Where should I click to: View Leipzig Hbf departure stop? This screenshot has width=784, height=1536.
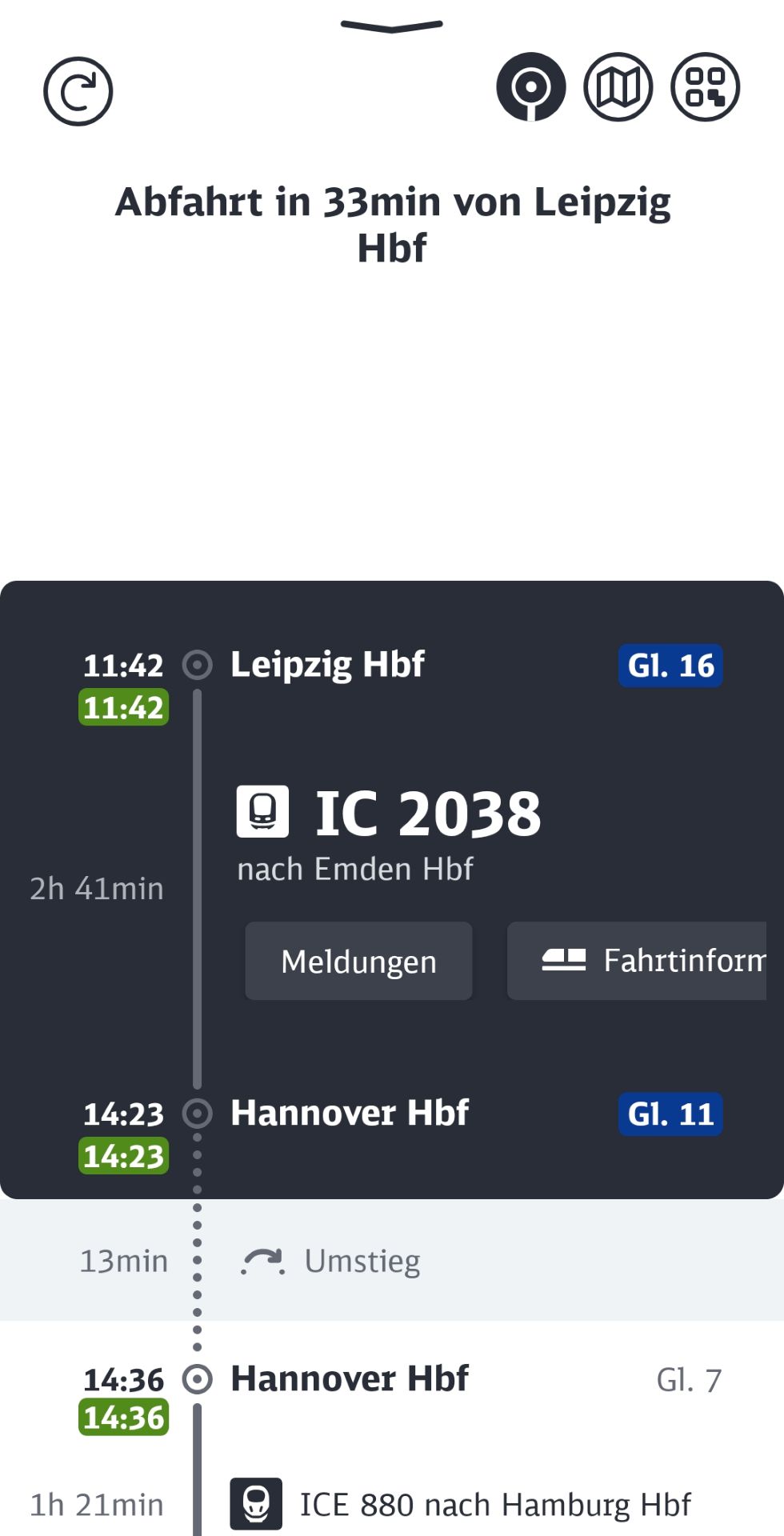(327, 665)
